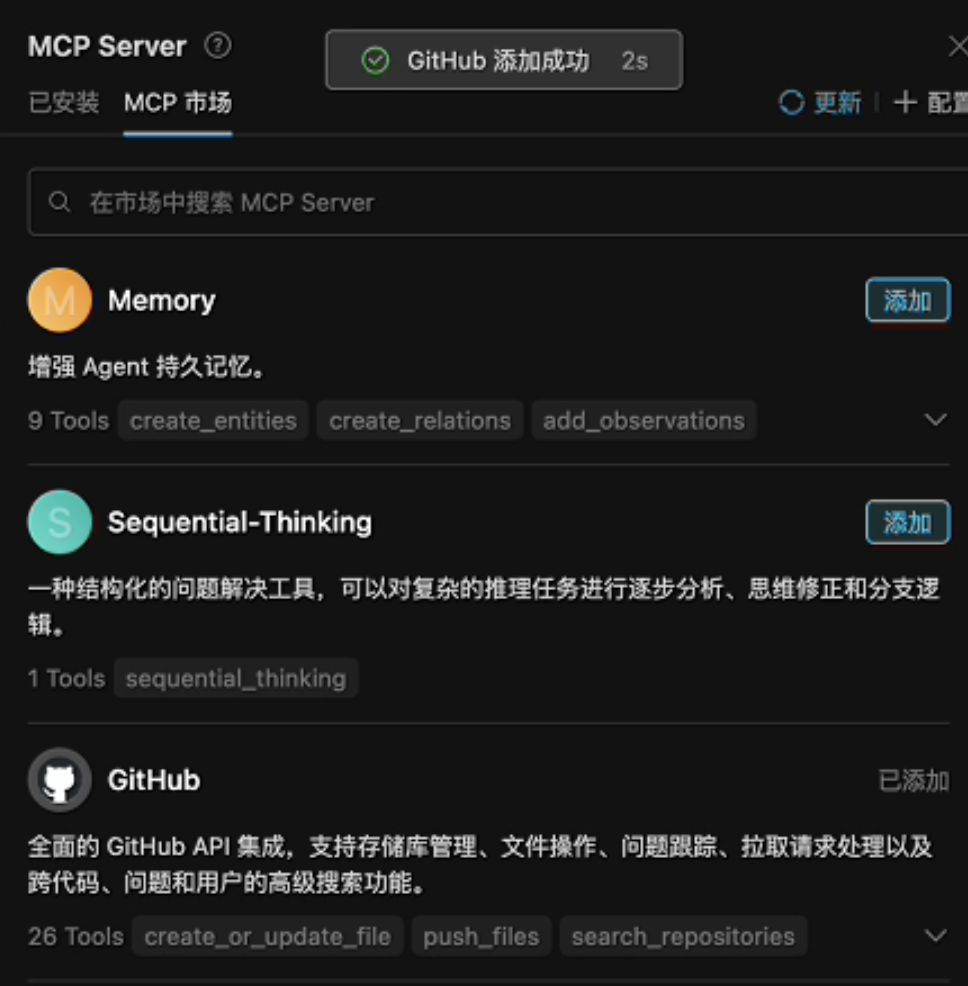968x986 pixels.
Task: Add the Sequential-Thinking server
Action: [x=907, y=522]
